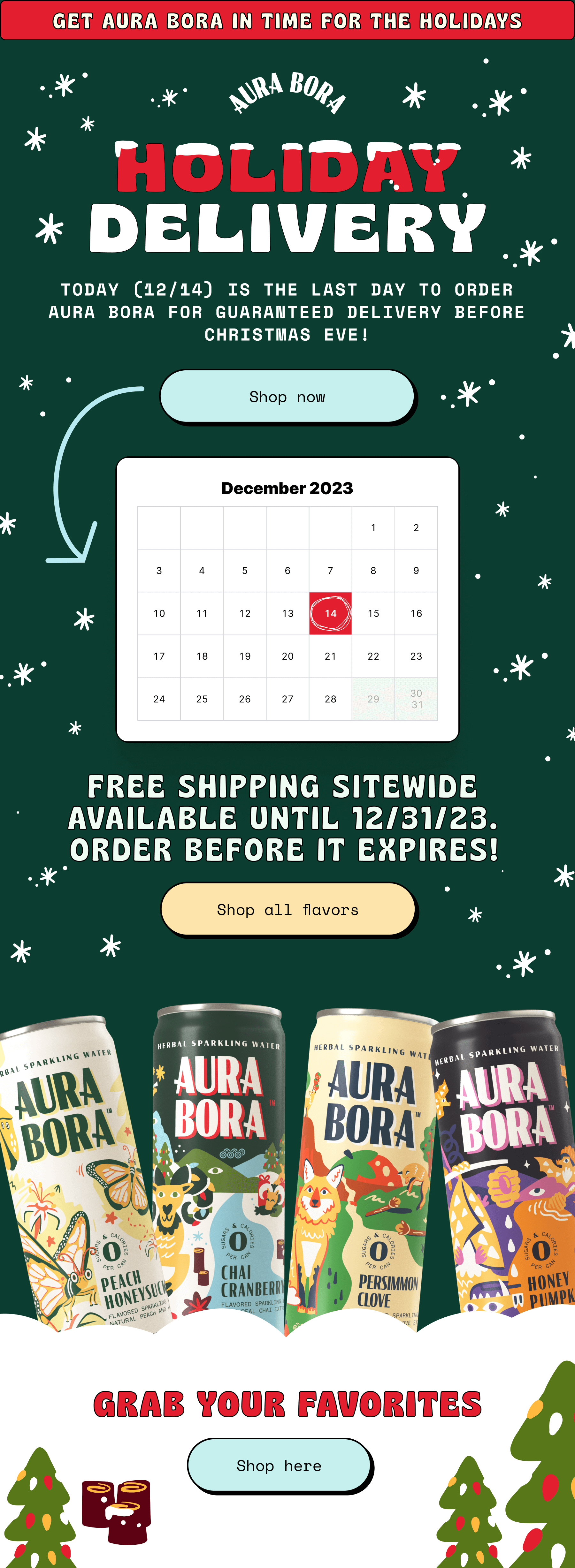Open Shop all flavors
Image resolution: width=575 pixels, height=1568 pixels.
click(287, 909)
